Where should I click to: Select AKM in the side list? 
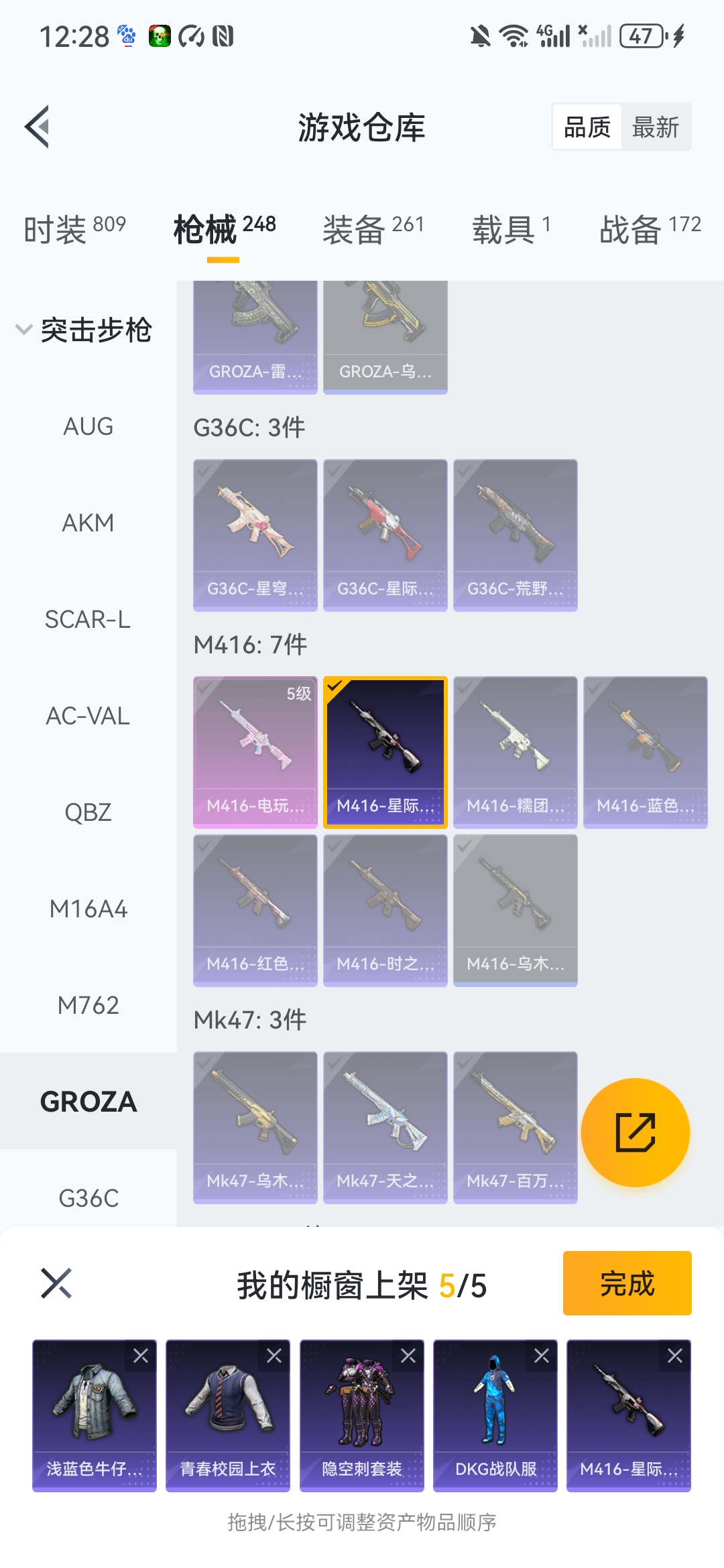tap(88, 523)
